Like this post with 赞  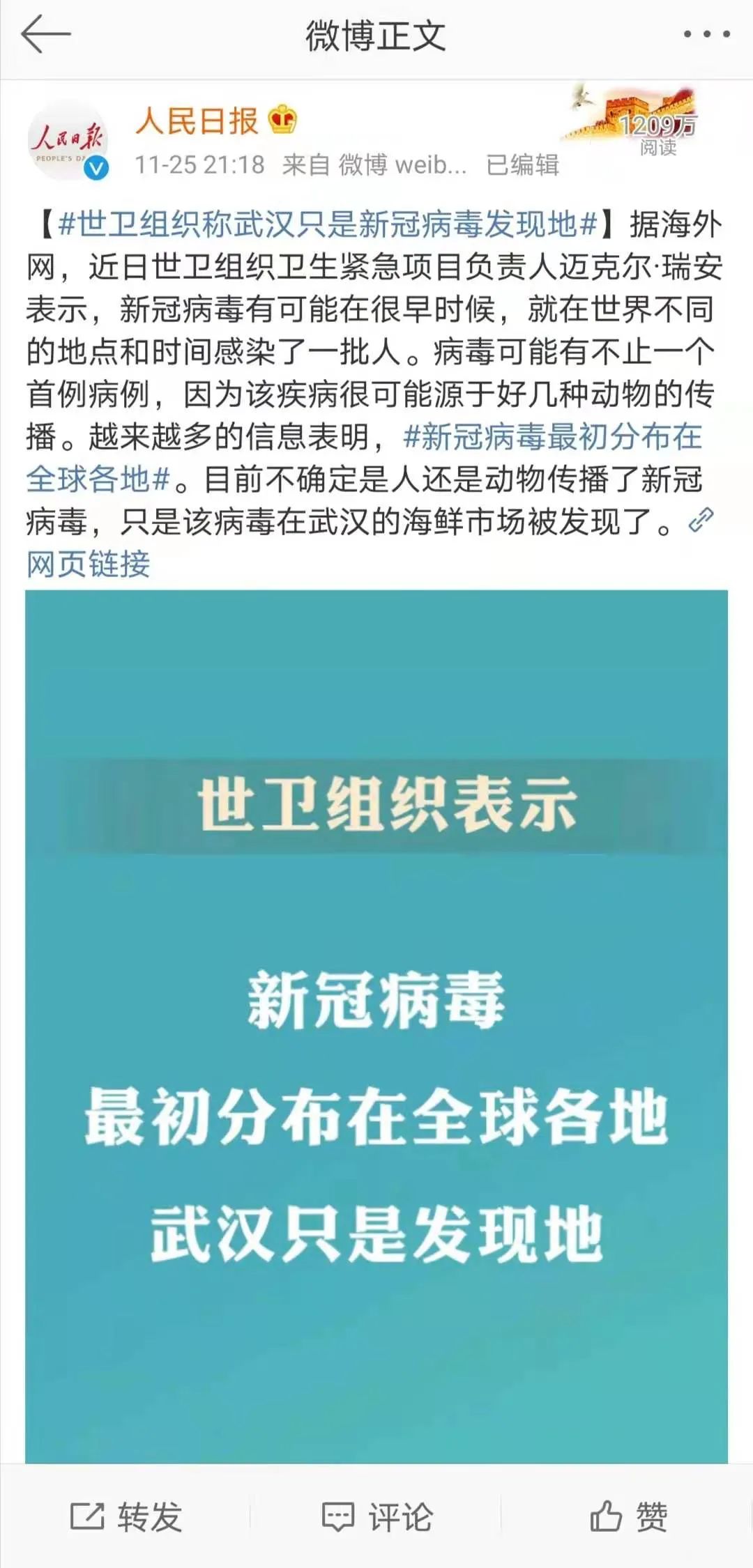[628, 1516]
